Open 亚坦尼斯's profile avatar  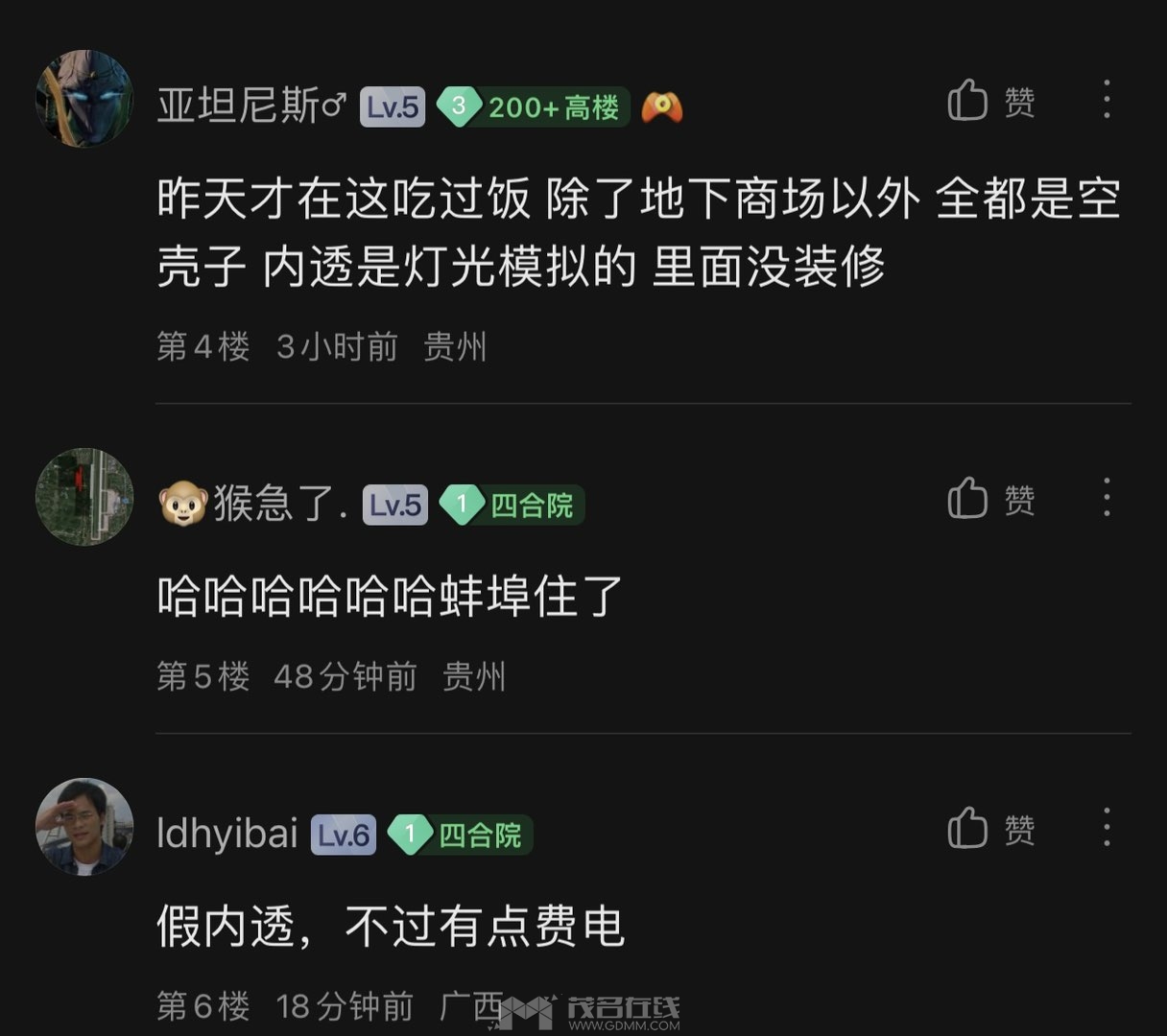click(x=84, y=99)
